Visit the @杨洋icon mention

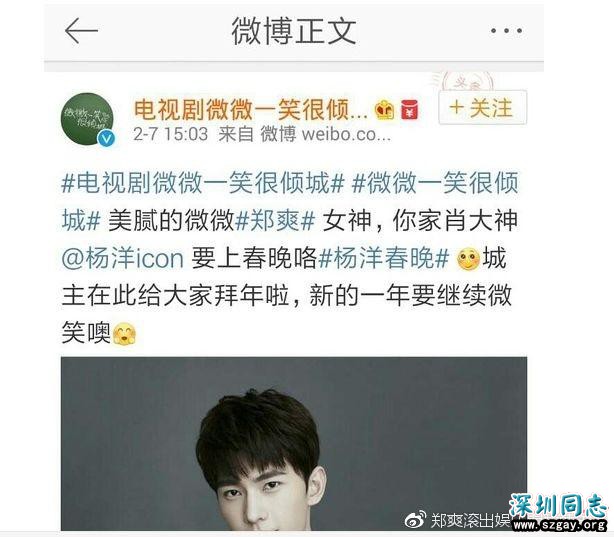[123, 258]
